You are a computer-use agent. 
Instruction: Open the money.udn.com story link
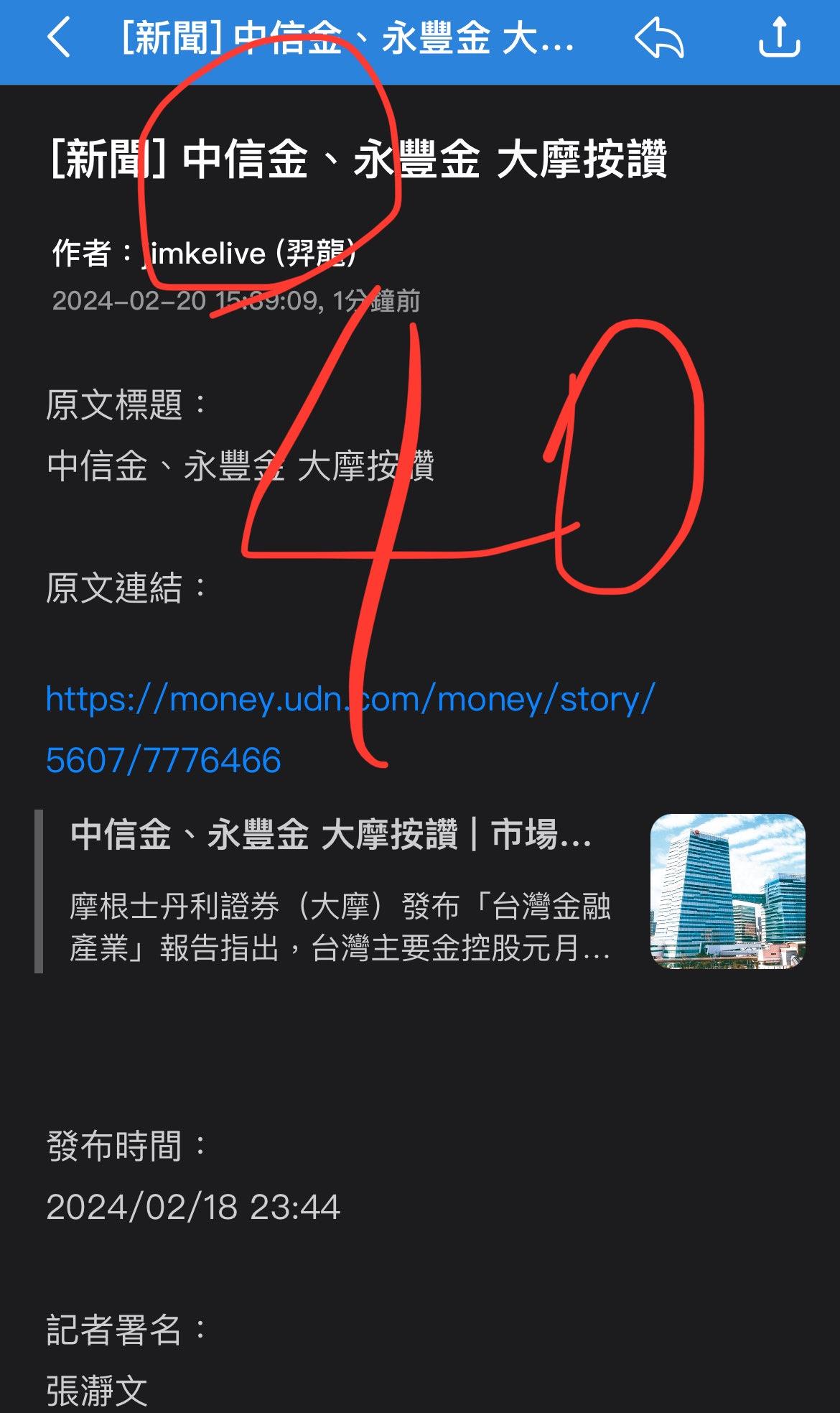click(x=349, y=728)
